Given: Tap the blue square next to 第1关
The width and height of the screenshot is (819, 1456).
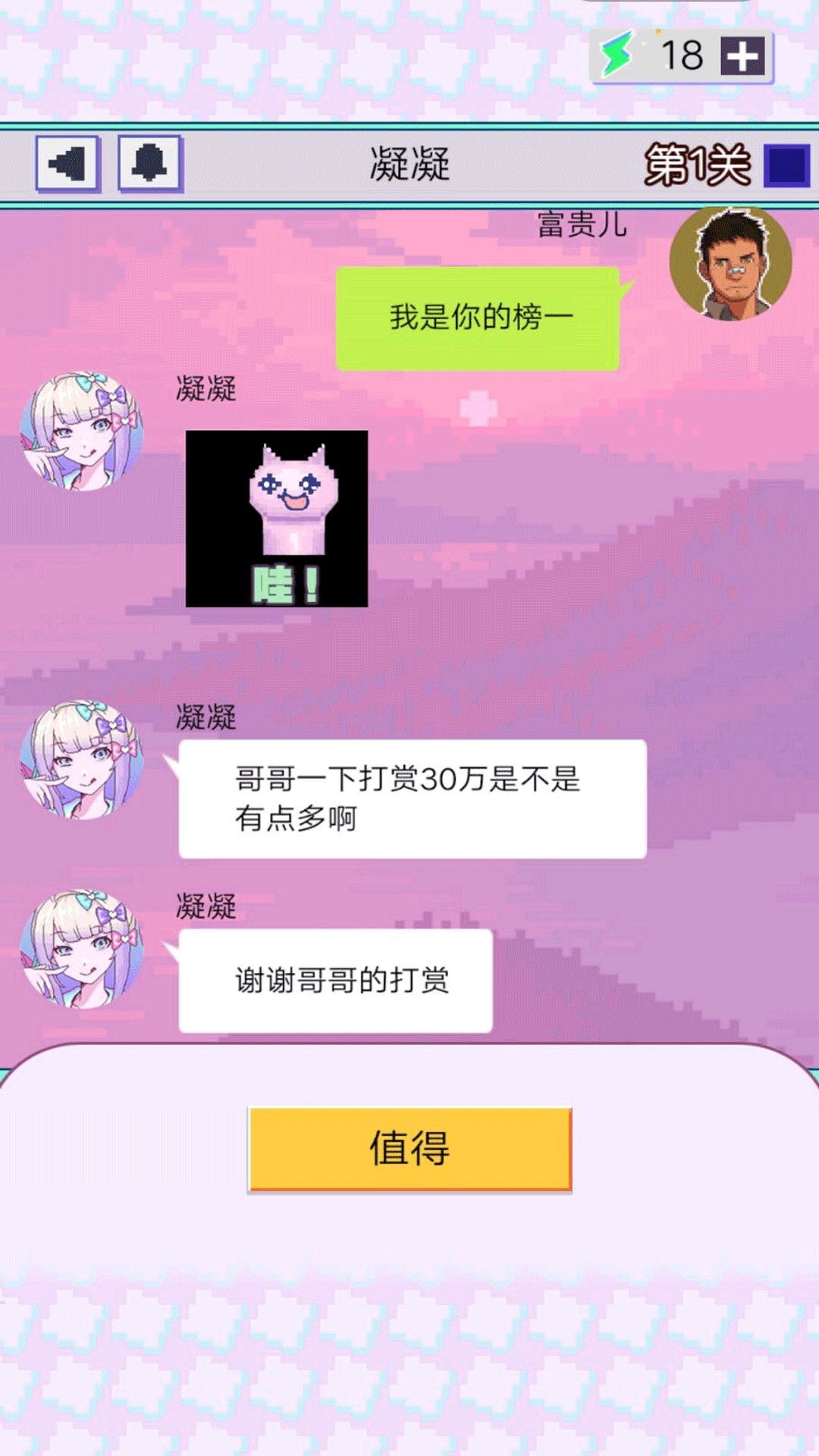Looking at the screenshot, I should click(786, 165).
